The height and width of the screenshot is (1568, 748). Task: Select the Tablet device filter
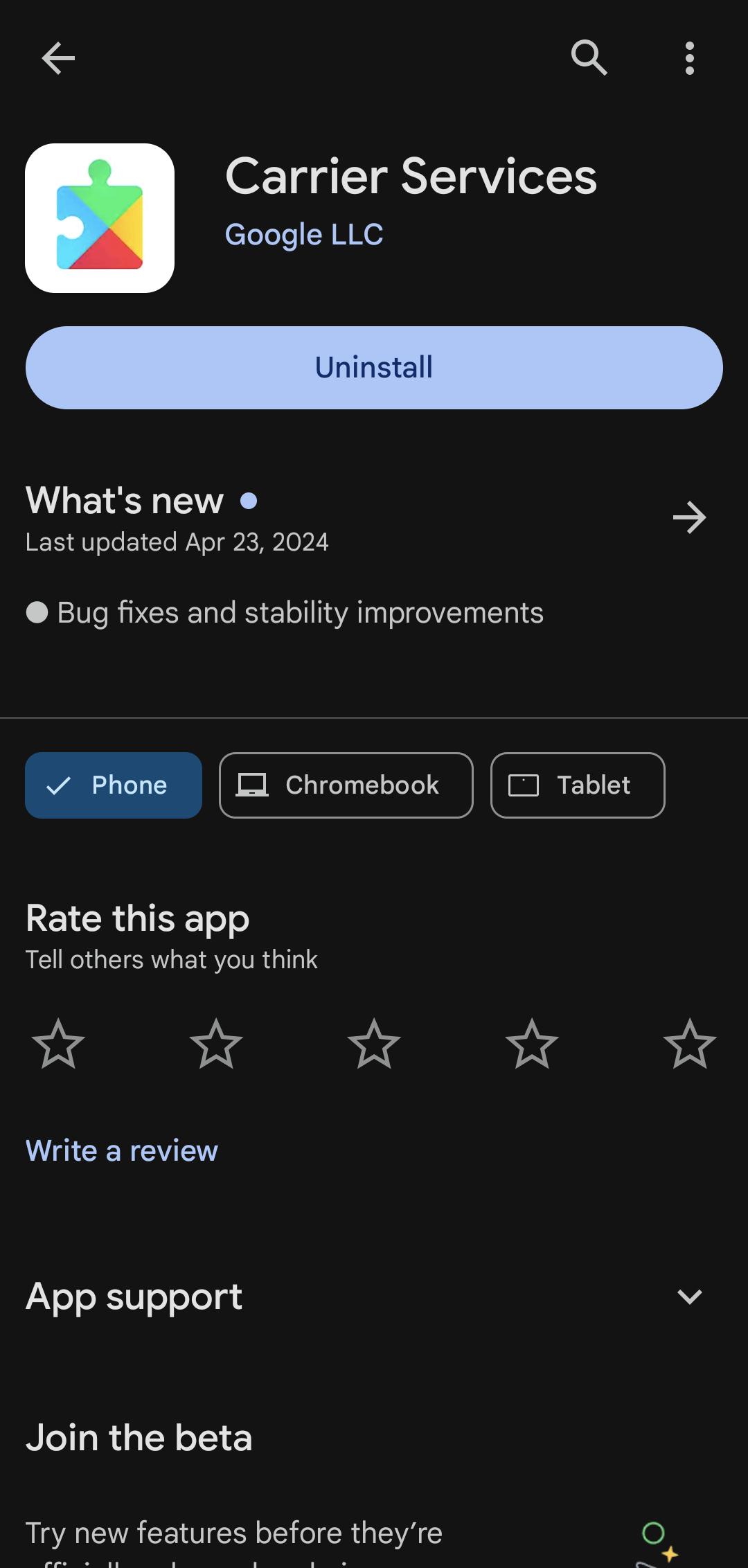577,785
